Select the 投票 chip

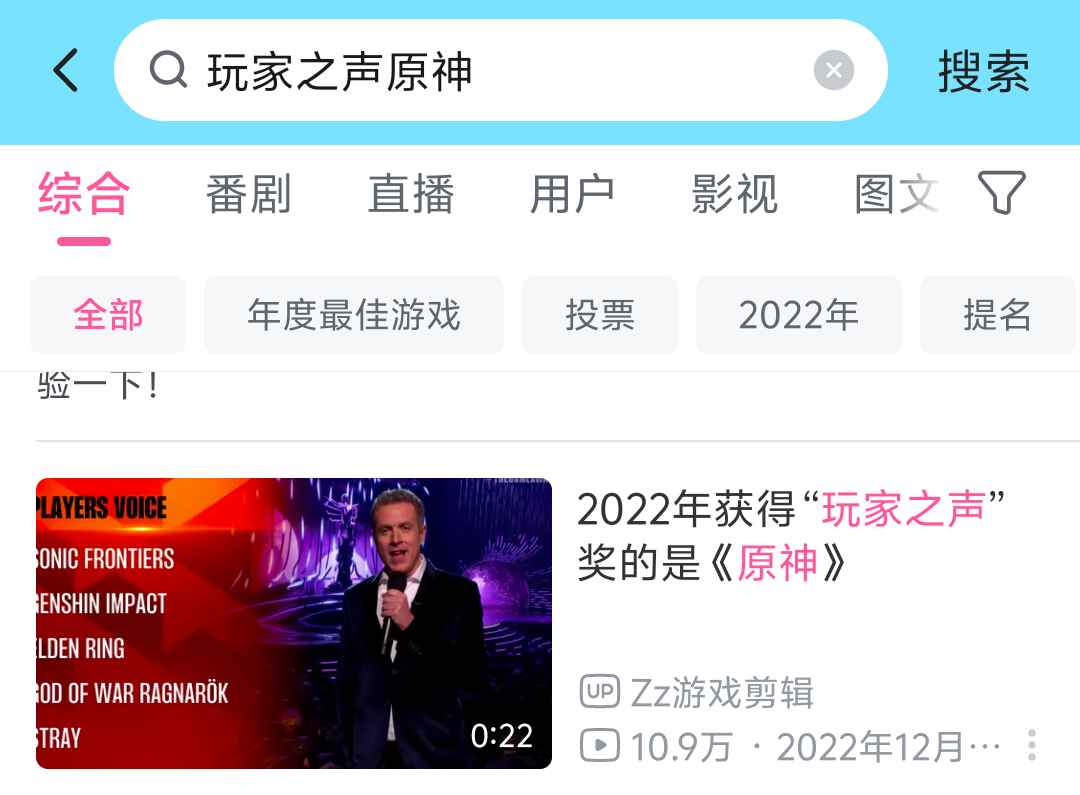[600, 315]
